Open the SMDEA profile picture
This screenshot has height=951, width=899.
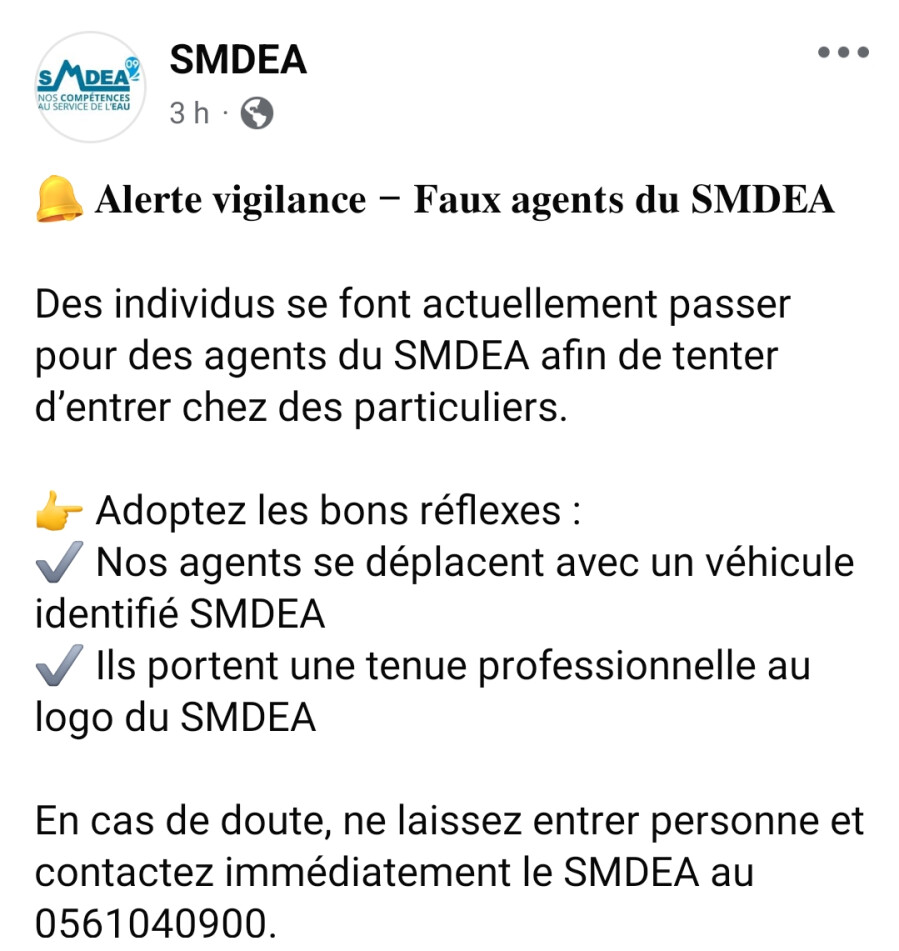[x=90, y=87]
